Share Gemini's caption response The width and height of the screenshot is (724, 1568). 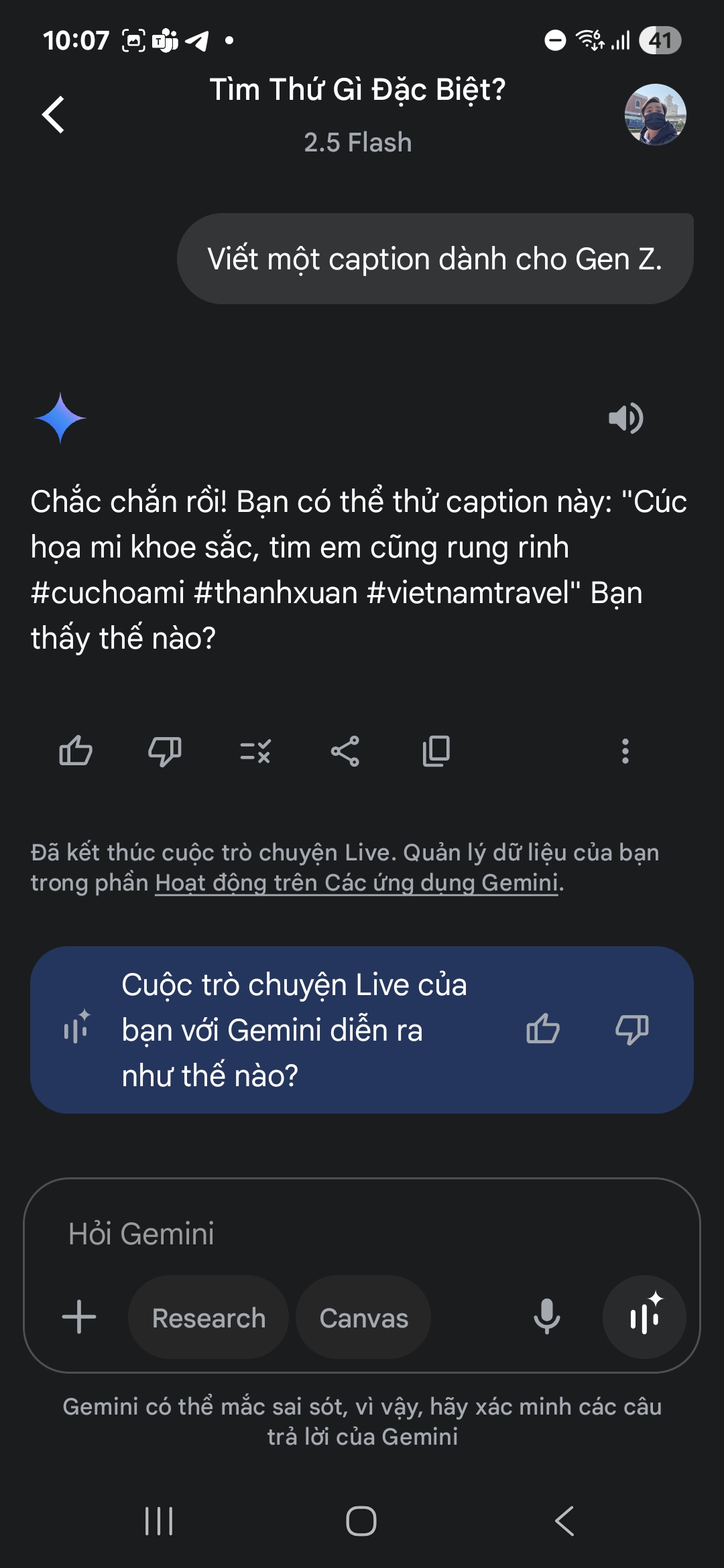(345, 752)
